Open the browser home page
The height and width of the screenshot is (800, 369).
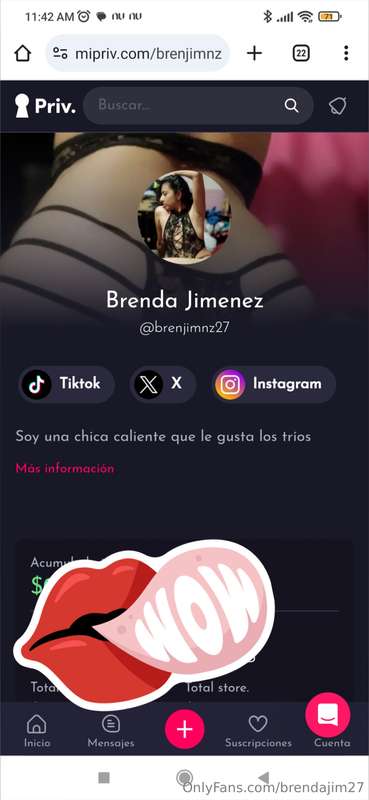[22, 53]
